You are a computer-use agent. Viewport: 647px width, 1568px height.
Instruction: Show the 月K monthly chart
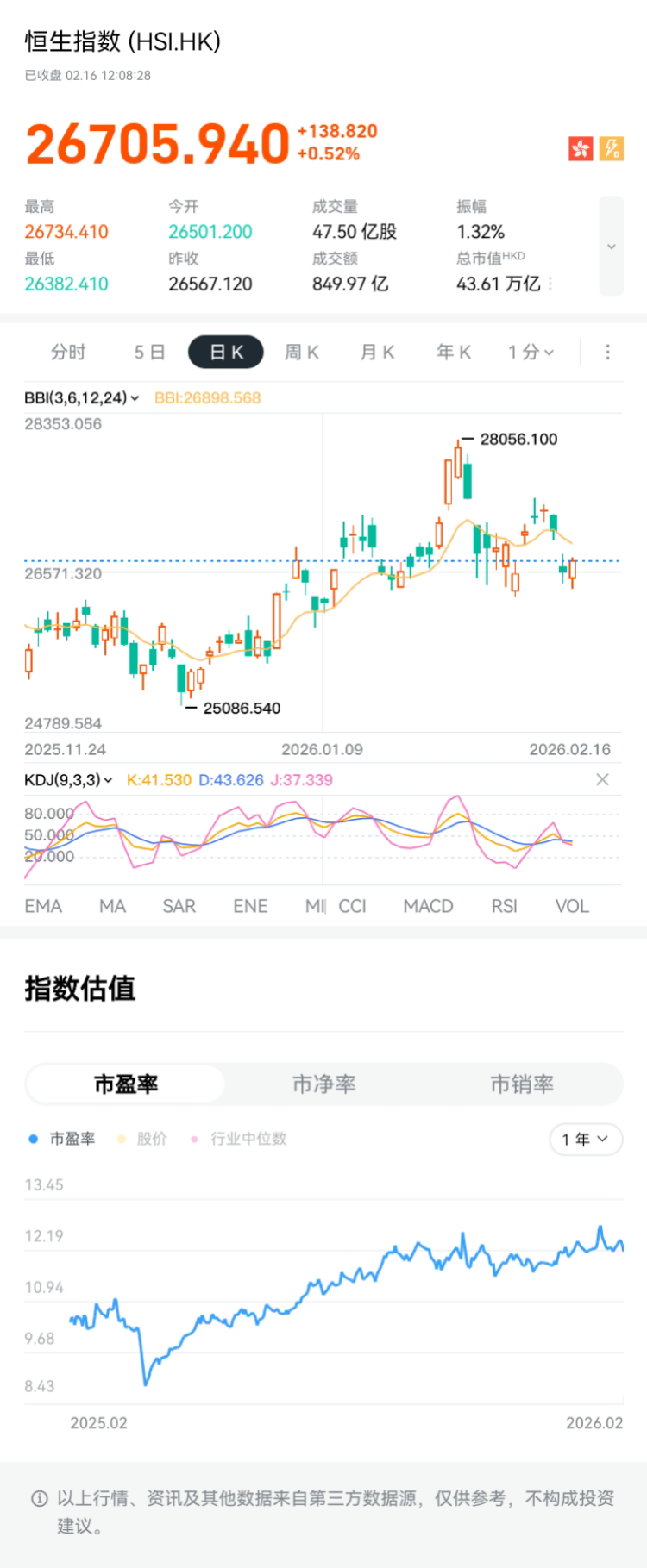coord(377,352)
